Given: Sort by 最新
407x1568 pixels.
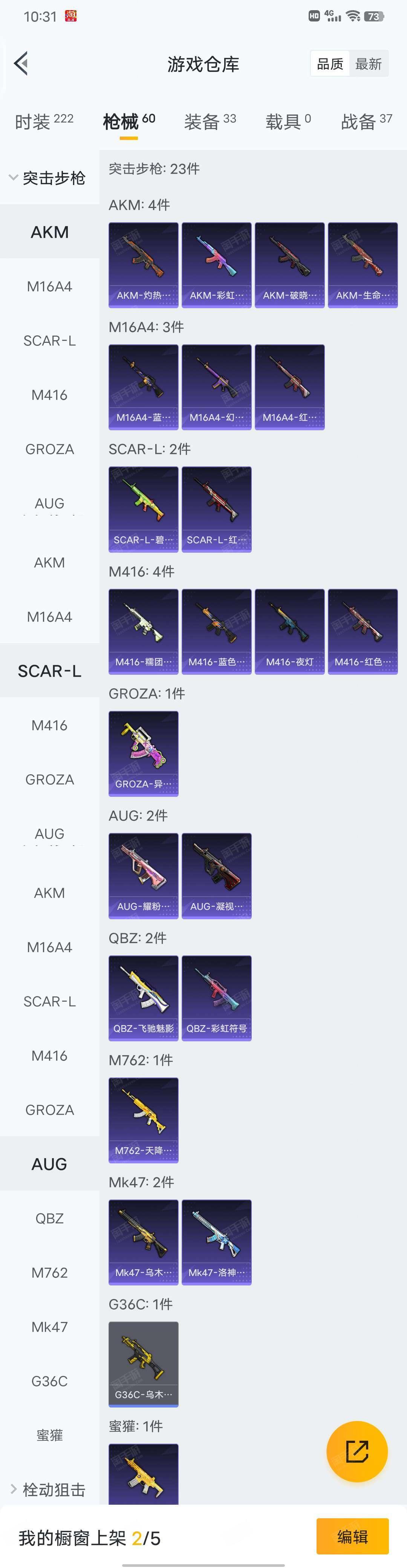Looking at the screenshot, I should click(368, 64).
